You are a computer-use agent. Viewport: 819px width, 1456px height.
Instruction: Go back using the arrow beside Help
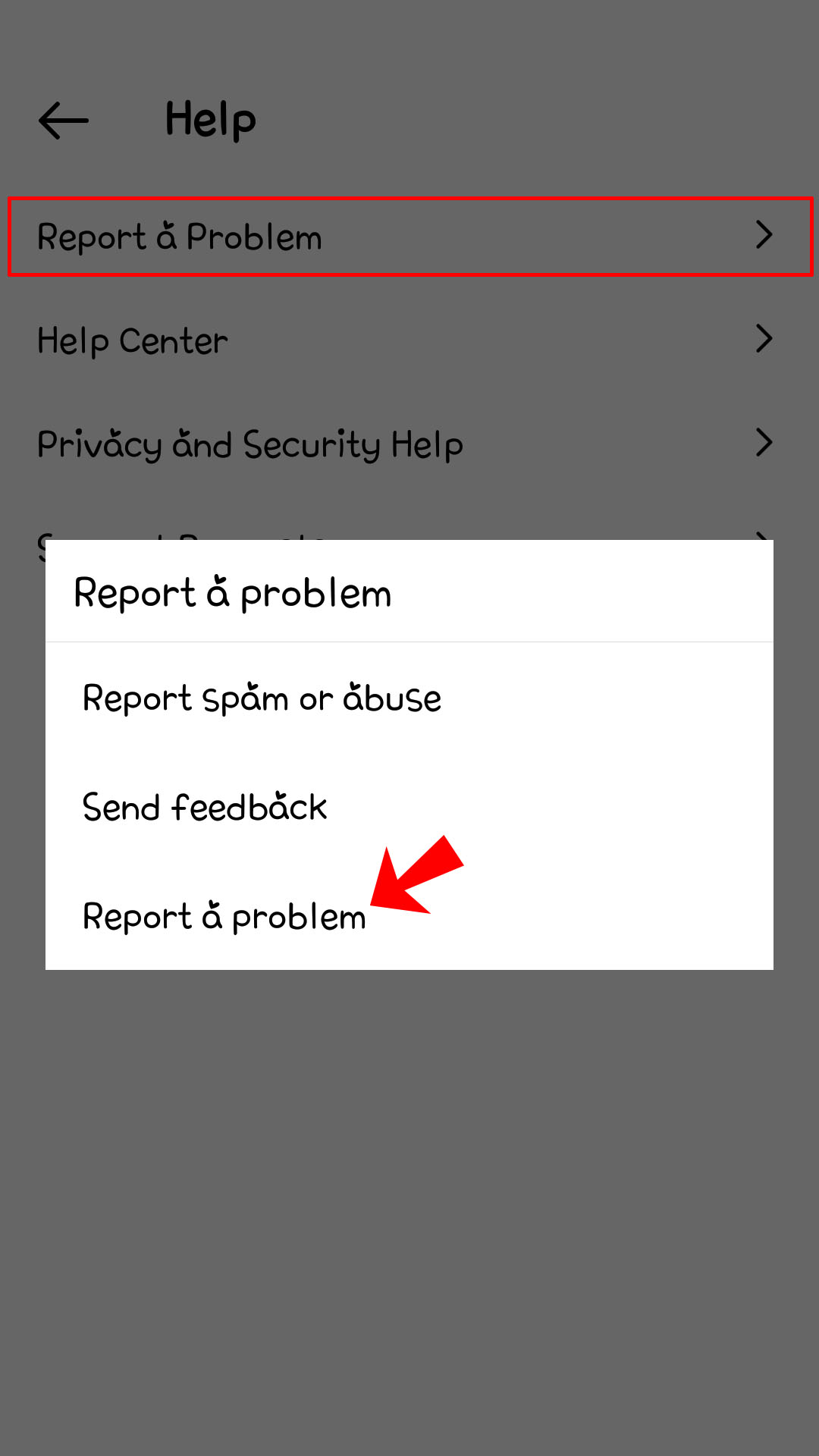[x=64, y=121]
